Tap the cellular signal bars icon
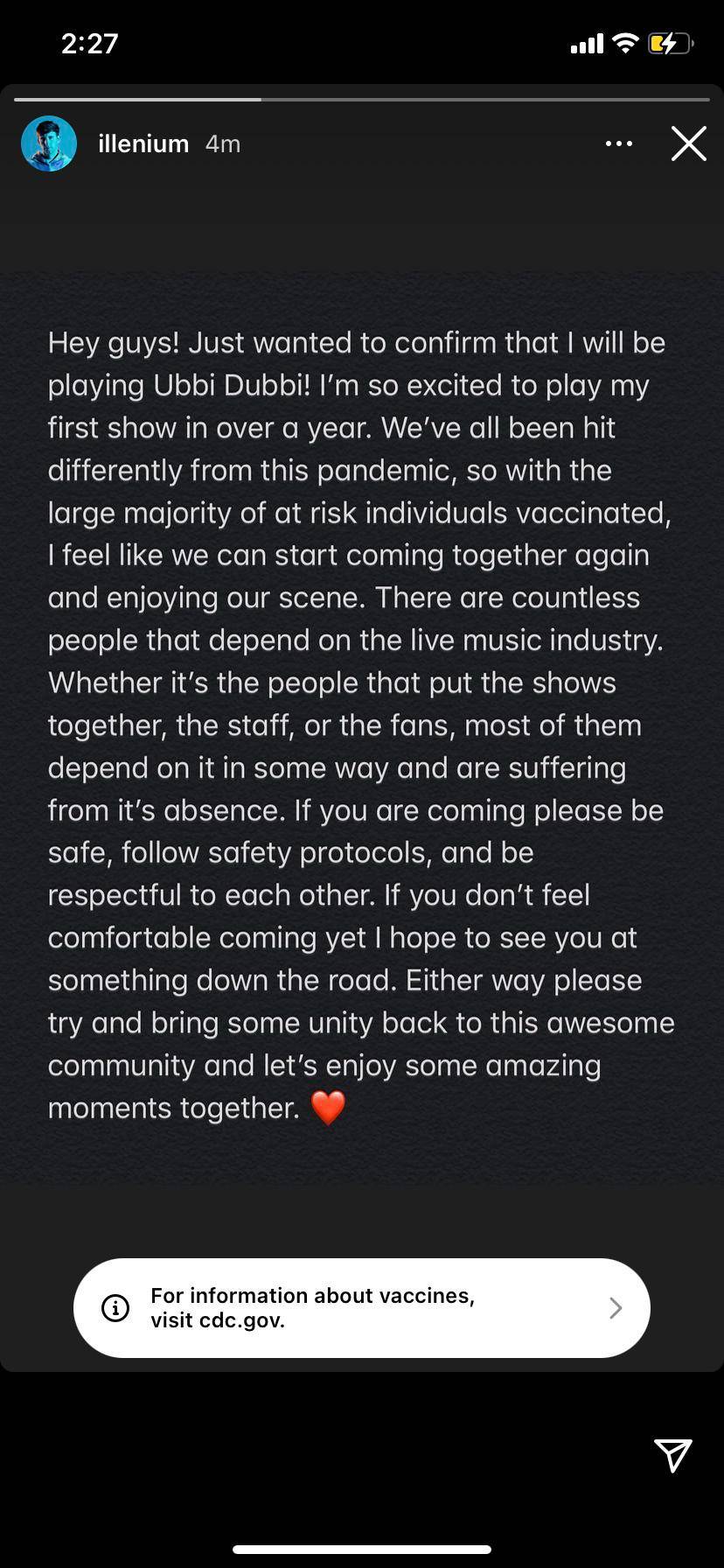The image size is (724, 1568). (x=586, y=43)
